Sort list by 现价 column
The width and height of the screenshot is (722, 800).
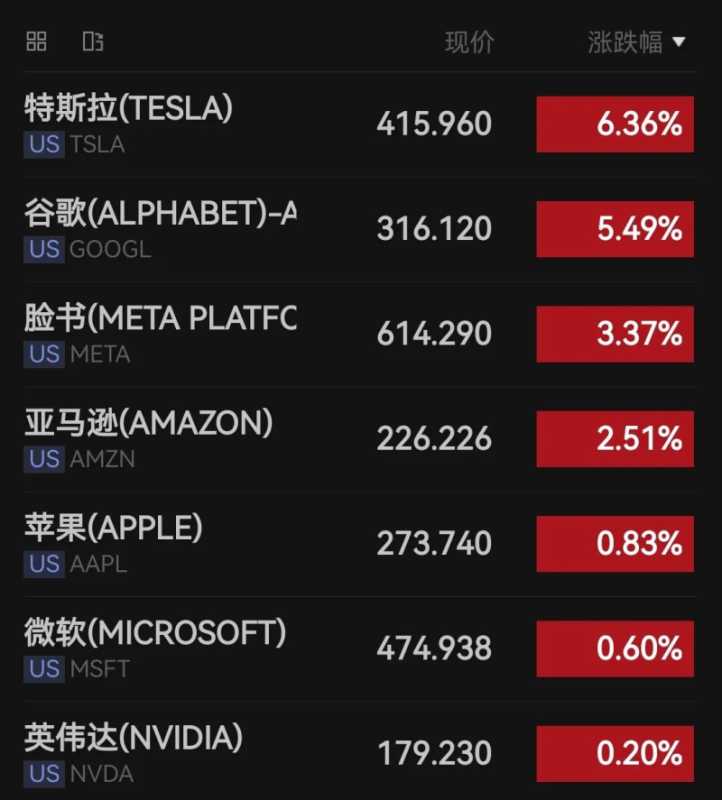click(x=469, y=42)
